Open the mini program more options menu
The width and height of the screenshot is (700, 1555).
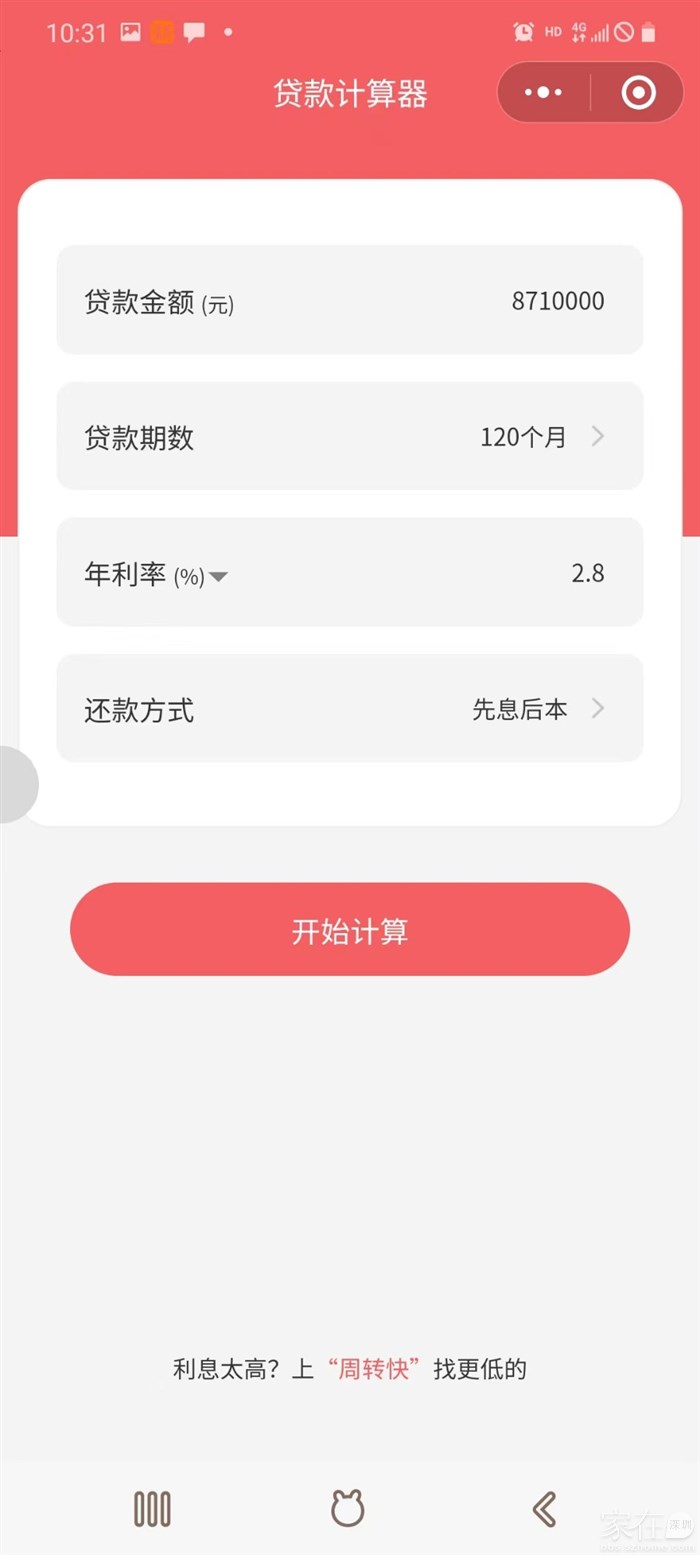click(544, 93)
